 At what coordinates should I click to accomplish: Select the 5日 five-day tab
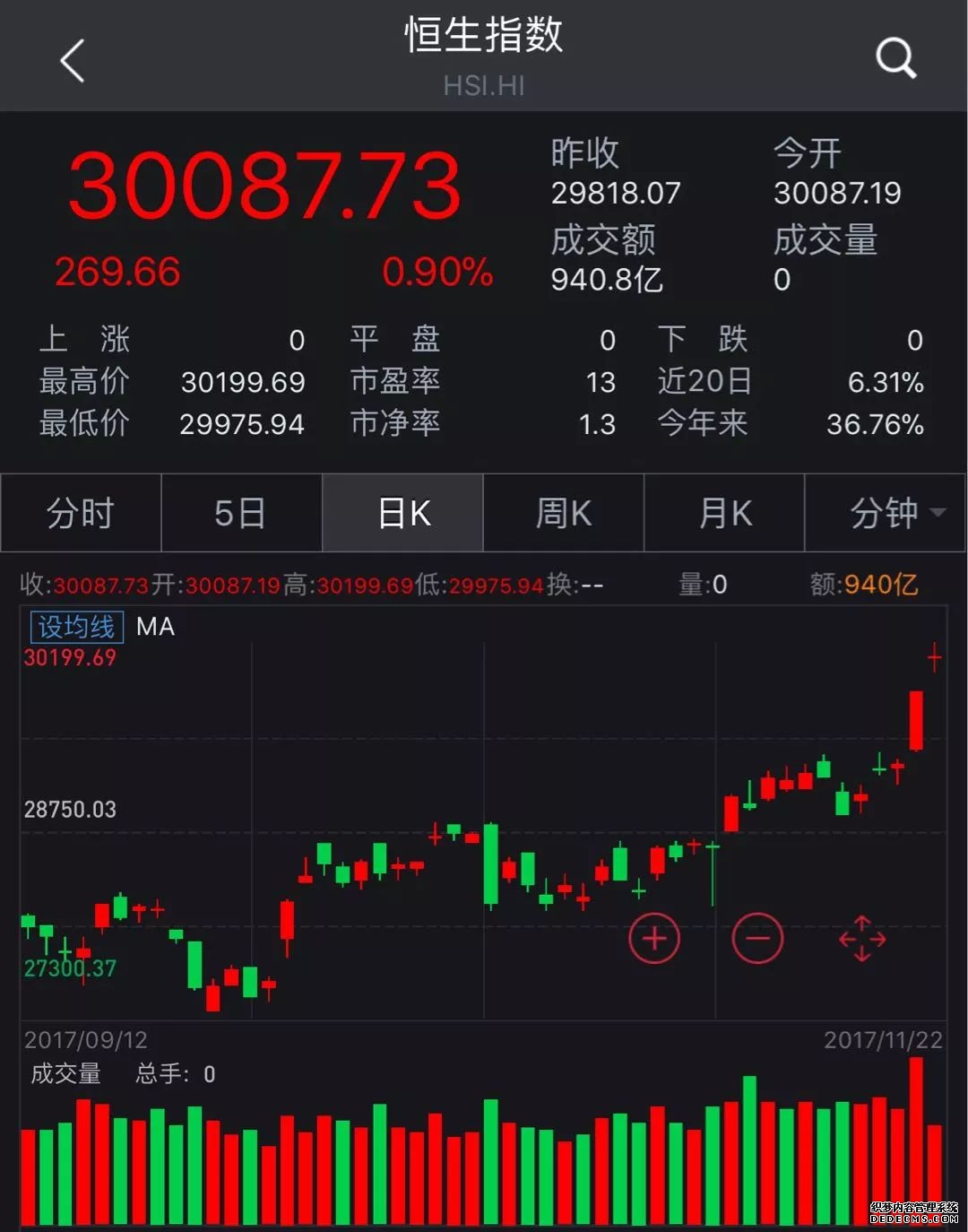tap(241, 513)
